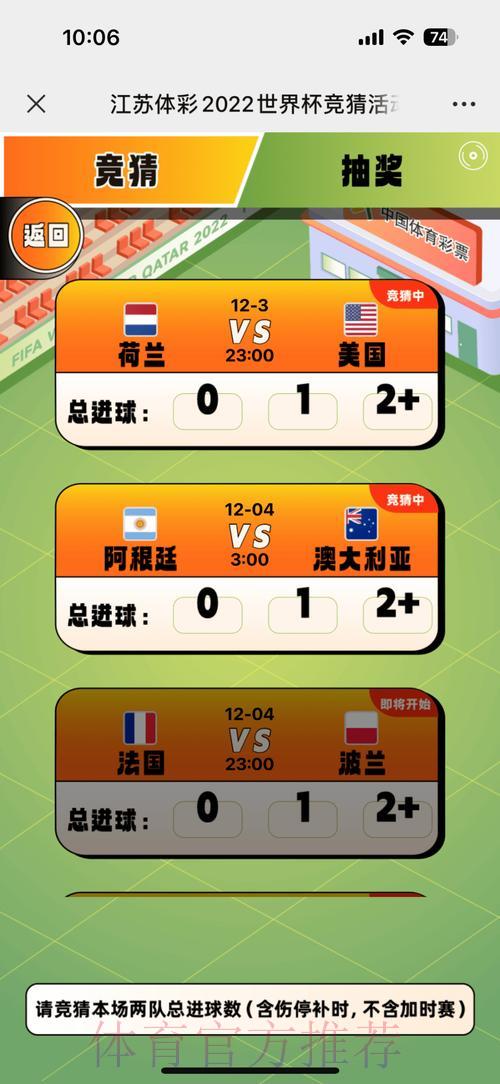This screenshot has height=1084, width=500.
Task: Select the 竞猜 tab
Action: coord(127,170)
